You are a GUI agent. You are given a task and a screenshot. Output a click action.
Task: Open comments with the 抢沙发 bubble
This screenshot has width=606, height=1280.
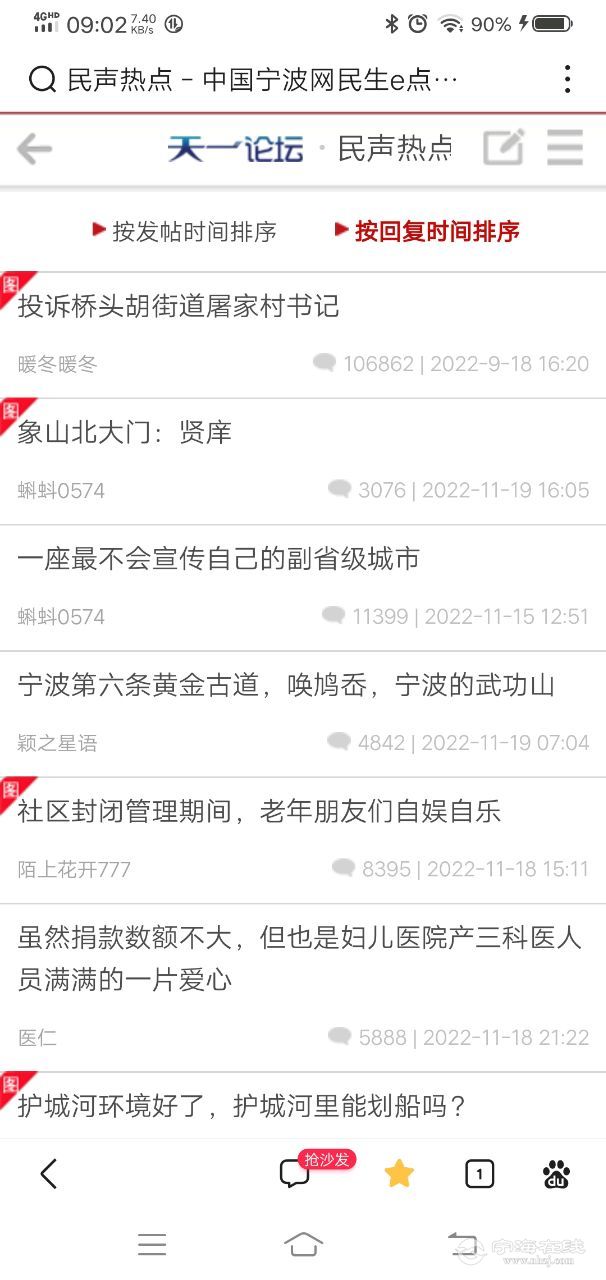click(296, 1173)
